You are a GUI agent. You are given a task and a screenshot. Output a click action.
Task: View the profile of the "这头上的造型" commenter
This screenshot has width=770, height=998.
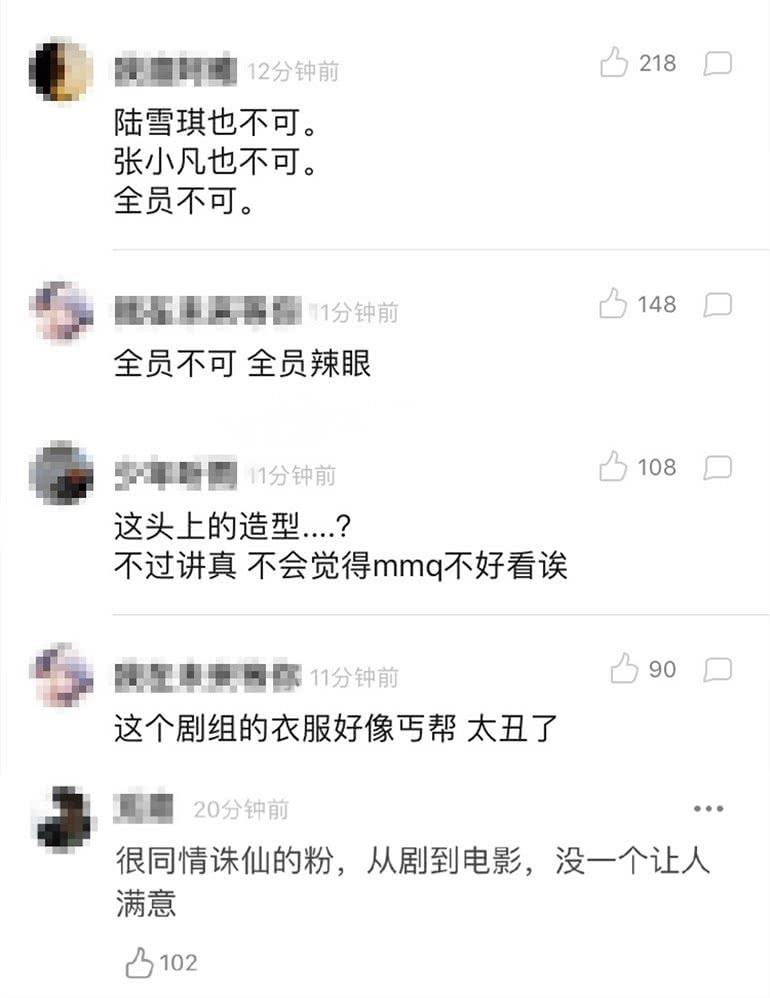(62, 473)
